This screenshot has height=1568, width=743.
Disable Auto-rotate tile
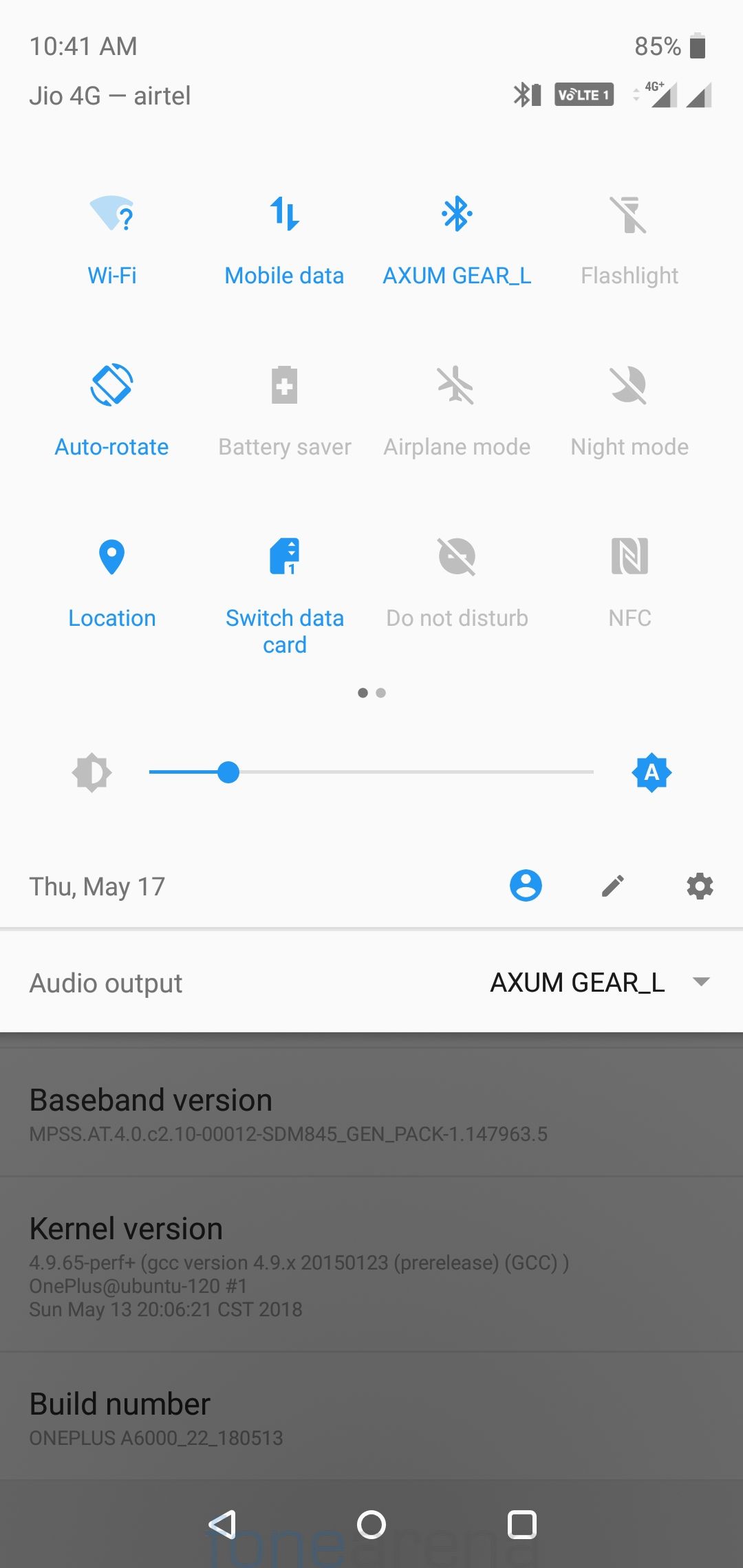[111, 385]
